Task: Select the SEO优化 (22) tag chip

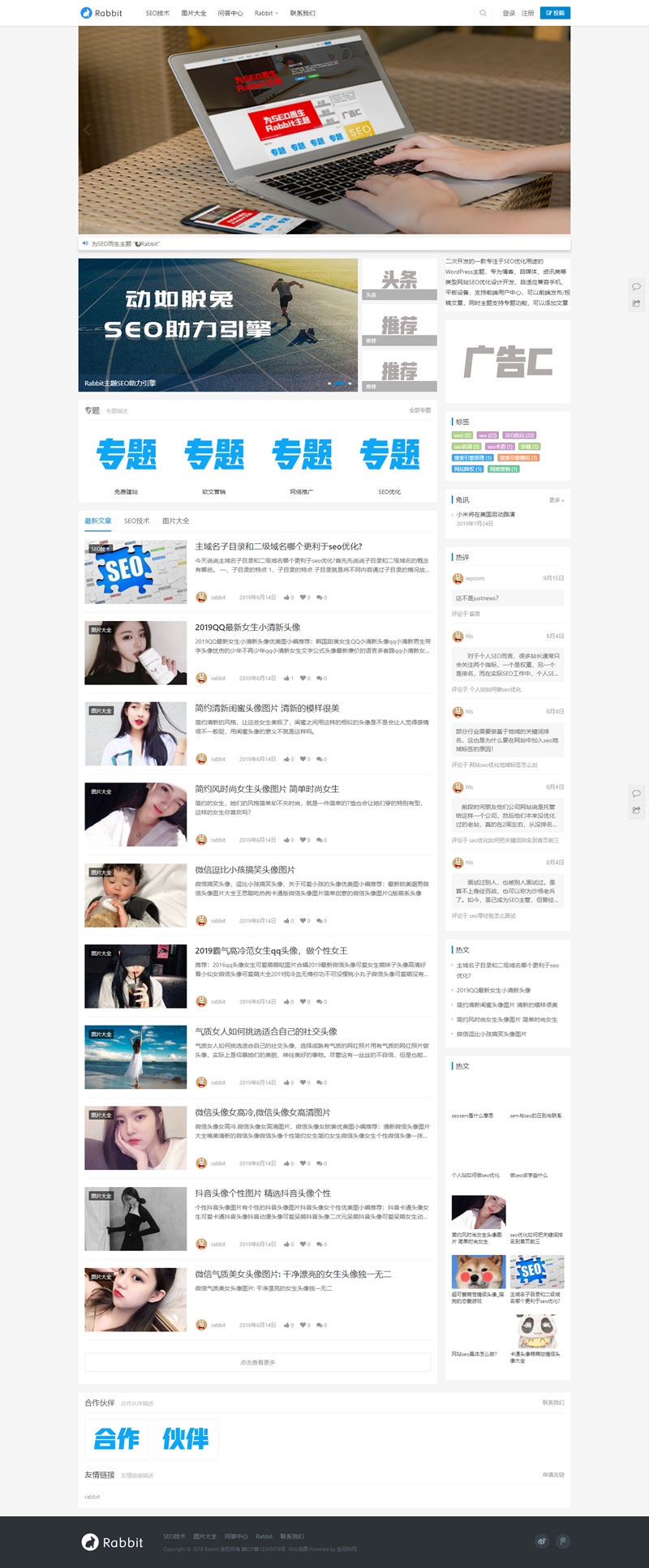Action: 519,435
